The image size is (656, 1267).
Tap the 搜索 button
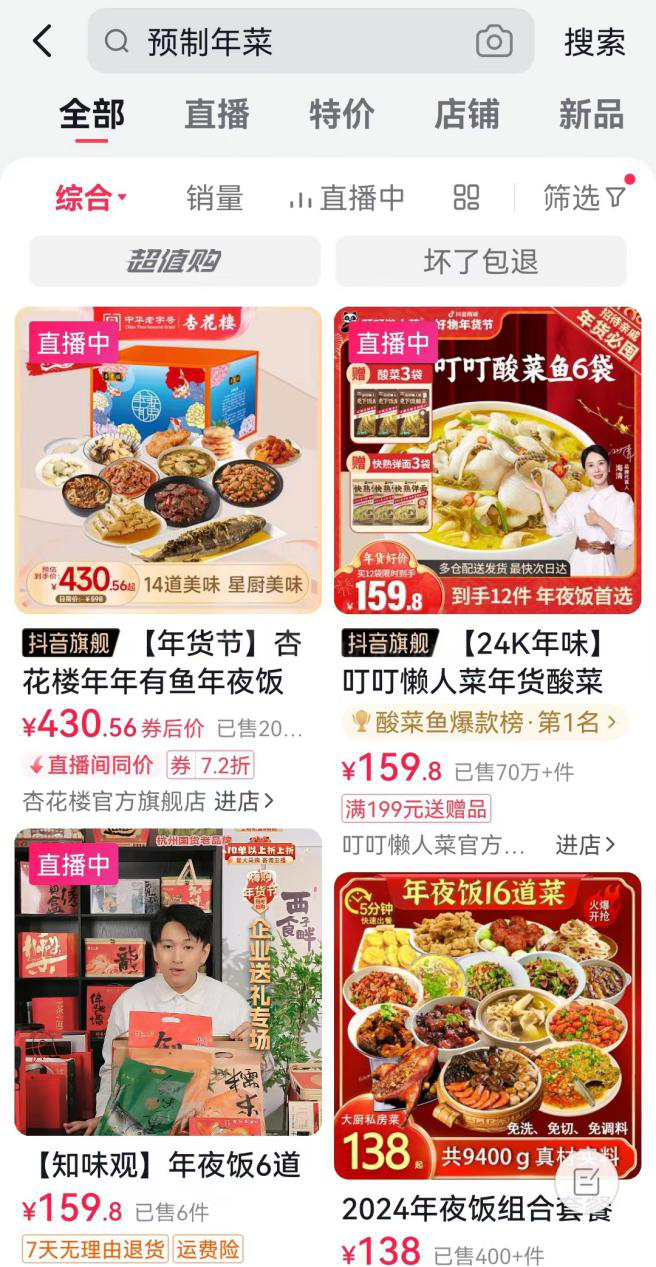(595, 42)
